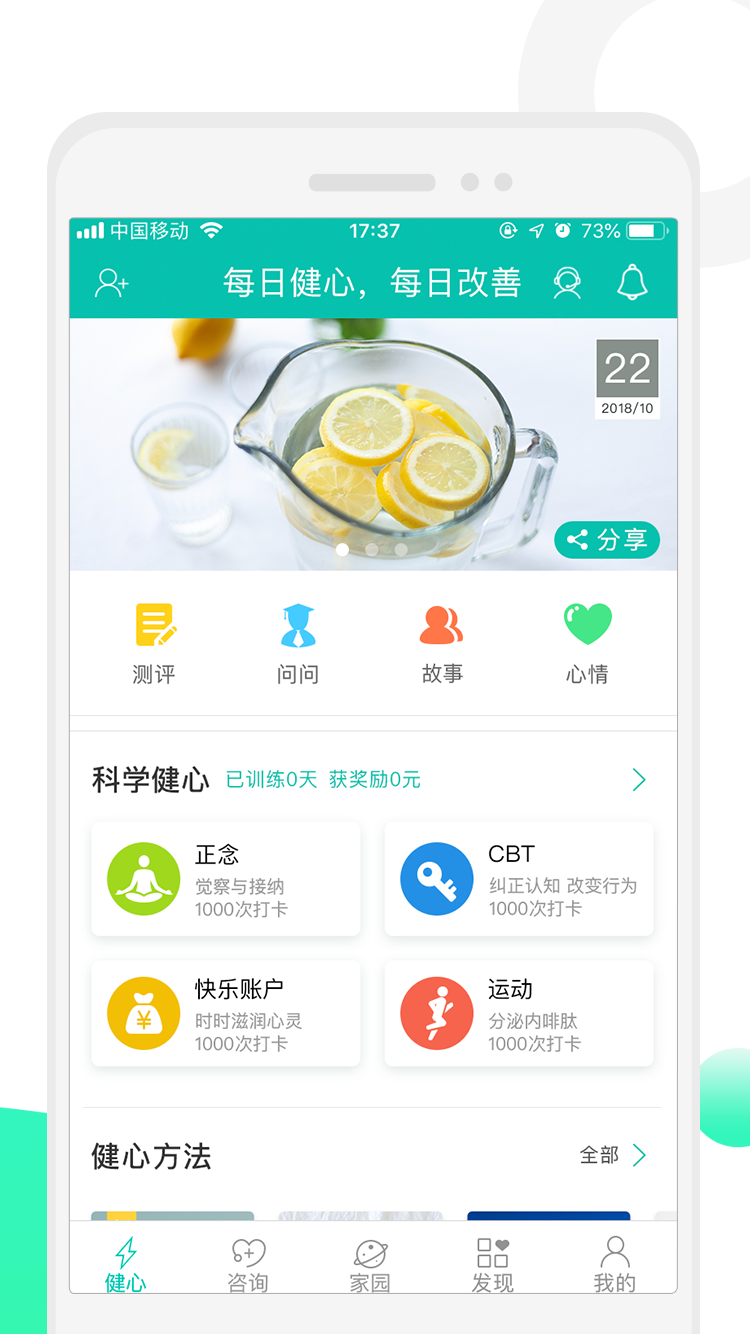Tap the add friend icon in header

click(112, 283)
